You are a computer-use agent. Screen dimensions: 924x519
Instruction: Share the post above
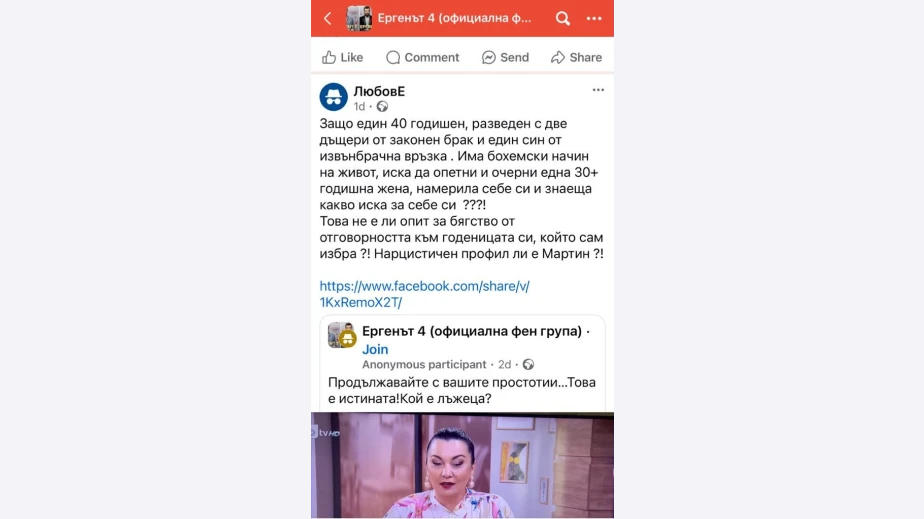[576, 57]
